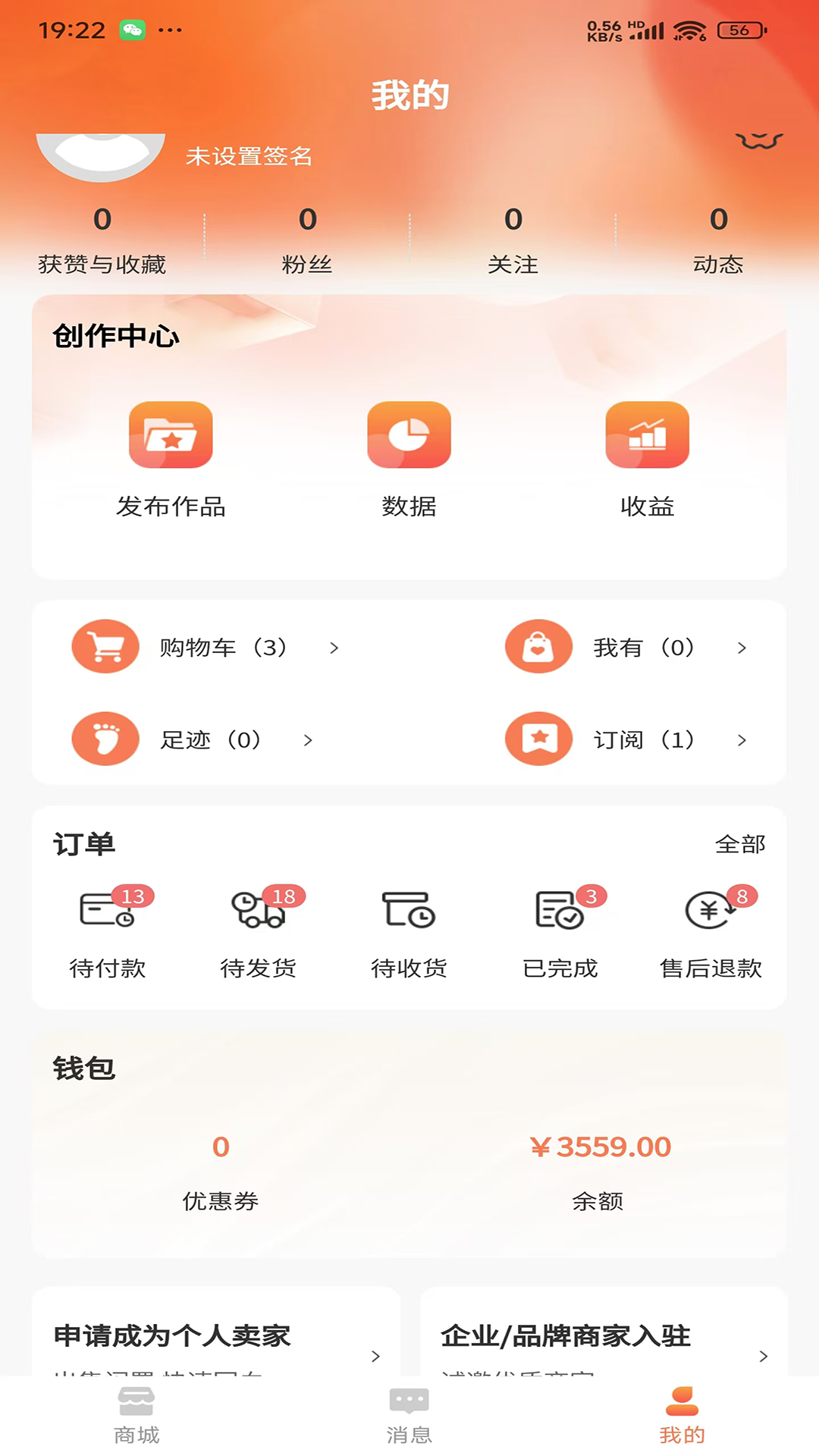The height and width of the screenshot is (1456, 819).
Task: Select 待发货 delivery truck icon
Action: [258, 914]
